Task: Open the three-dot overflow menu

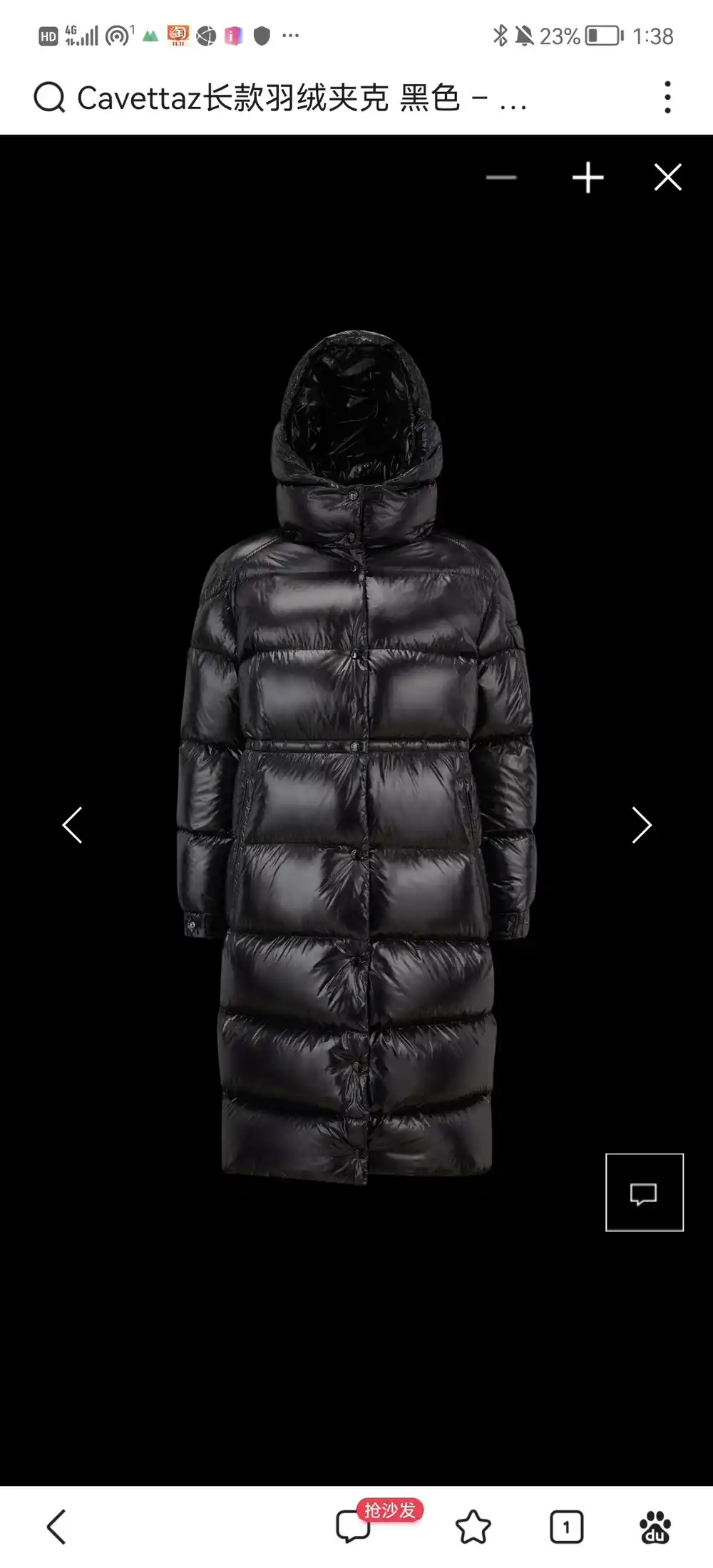Action: click(667, 97)
